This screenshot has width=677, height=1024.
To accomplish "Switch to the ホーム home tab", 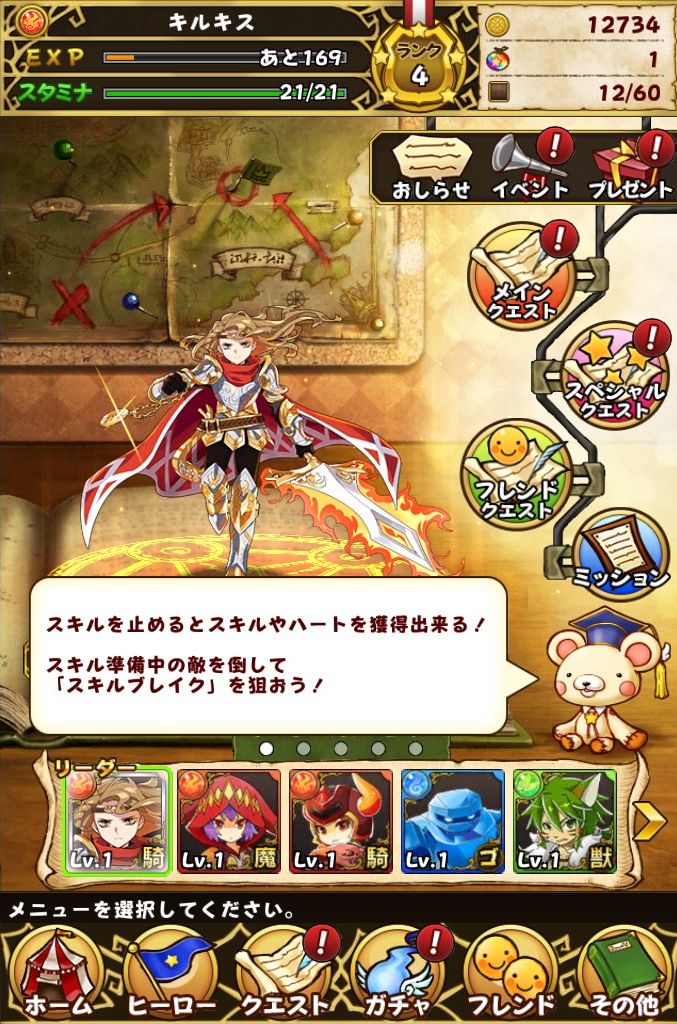I will 57,974.
